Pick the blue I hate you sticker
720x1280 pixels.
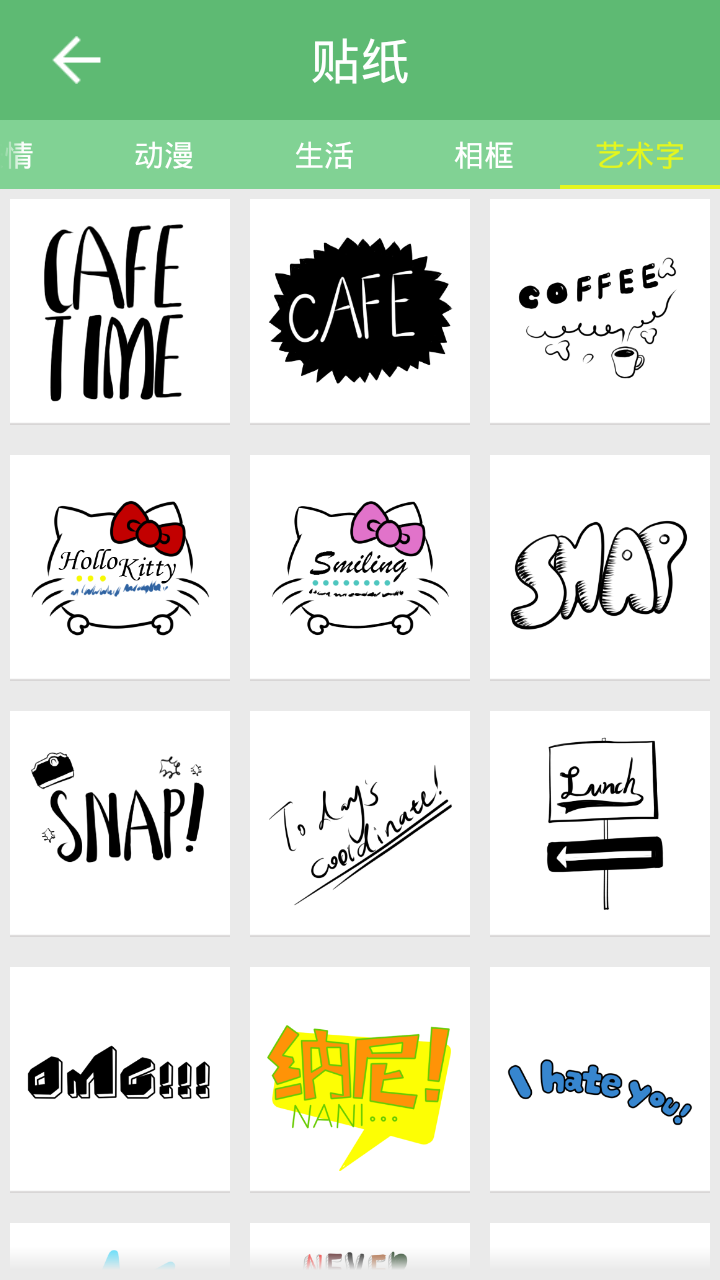[600, 1079]
